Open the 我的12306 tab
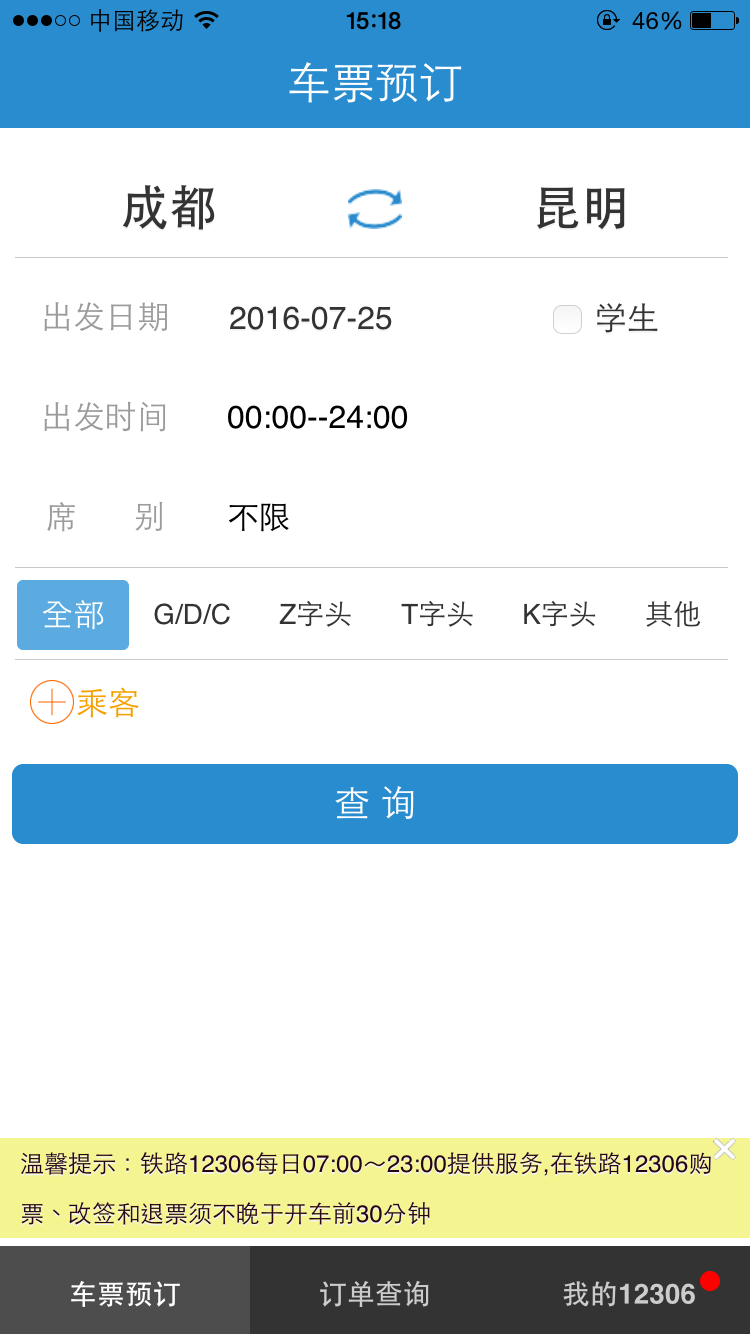The image size is (750, 1334). [625, 1294]
